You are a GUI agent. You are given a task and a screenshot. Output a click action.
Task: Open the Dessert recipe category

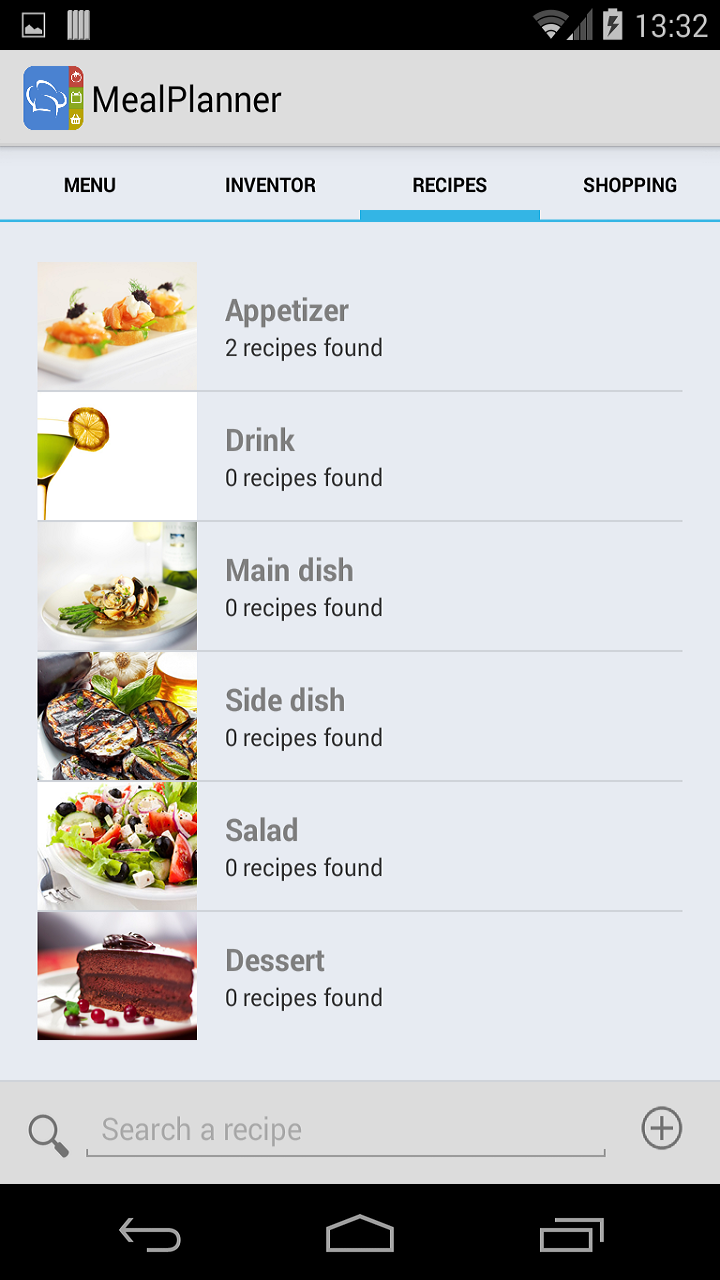[x=360, y=975]
